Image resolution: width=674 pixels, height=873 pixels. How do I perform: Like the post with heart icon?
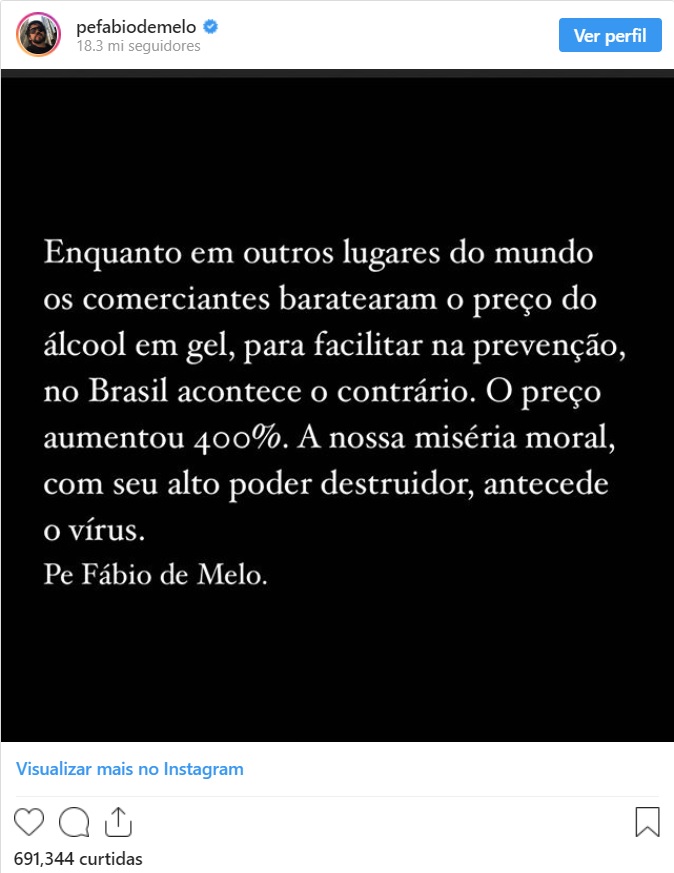point(30,822)
